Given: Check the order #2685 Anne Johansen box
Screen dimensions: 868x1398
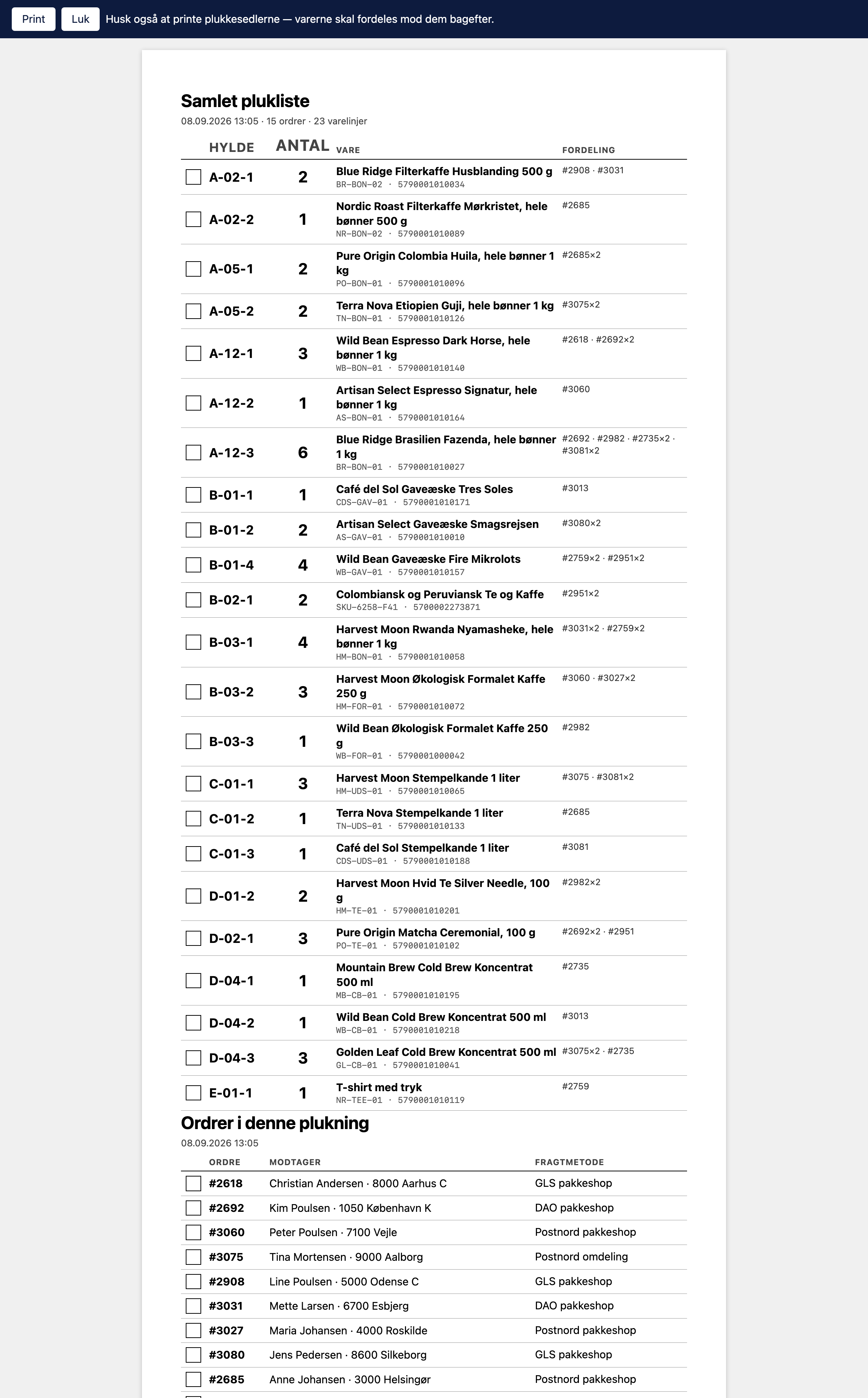Looking at the screenshot, I should pyautogui.click(x=193, y=1379).
